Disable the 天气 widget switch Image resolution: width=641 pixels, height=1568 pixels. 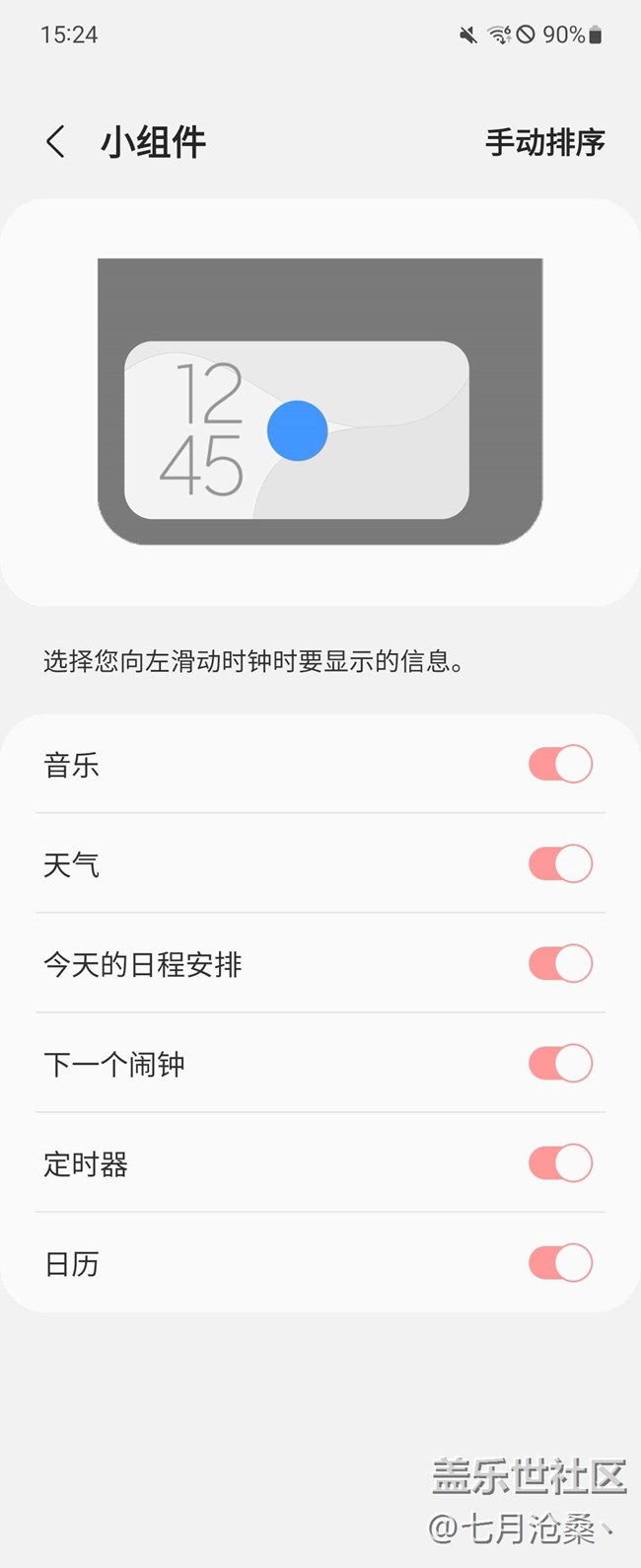[x=560, y=863]
